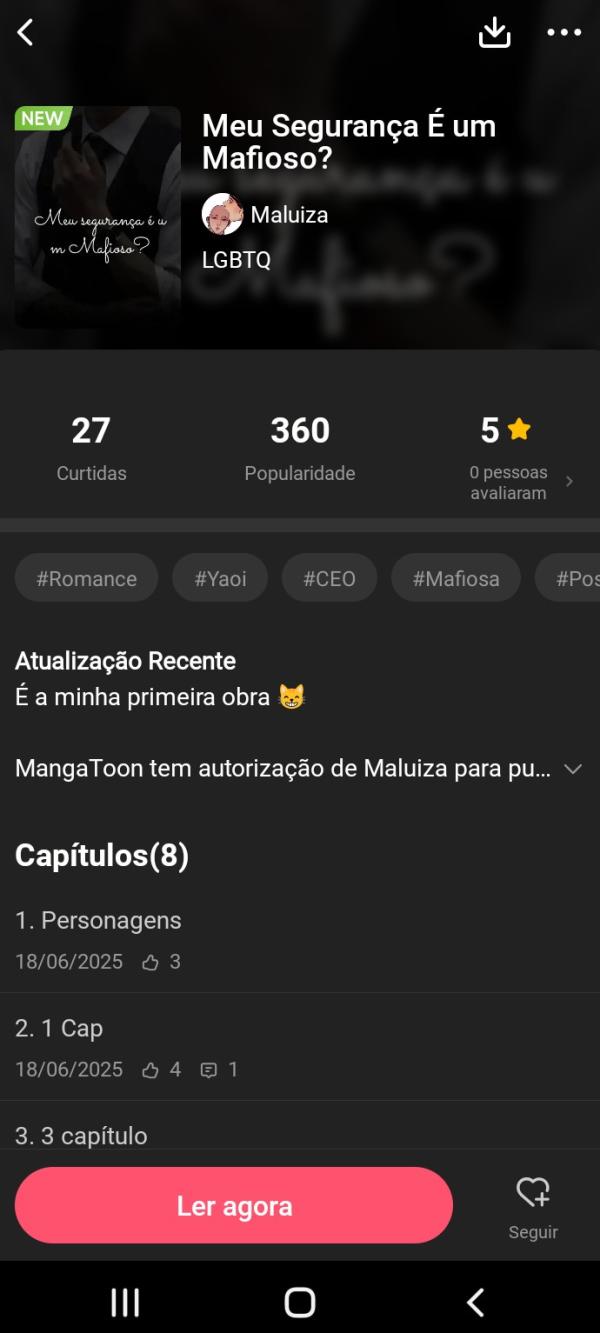
Task: Expand the MangaToon authorization description
Action: click(572, 769)
